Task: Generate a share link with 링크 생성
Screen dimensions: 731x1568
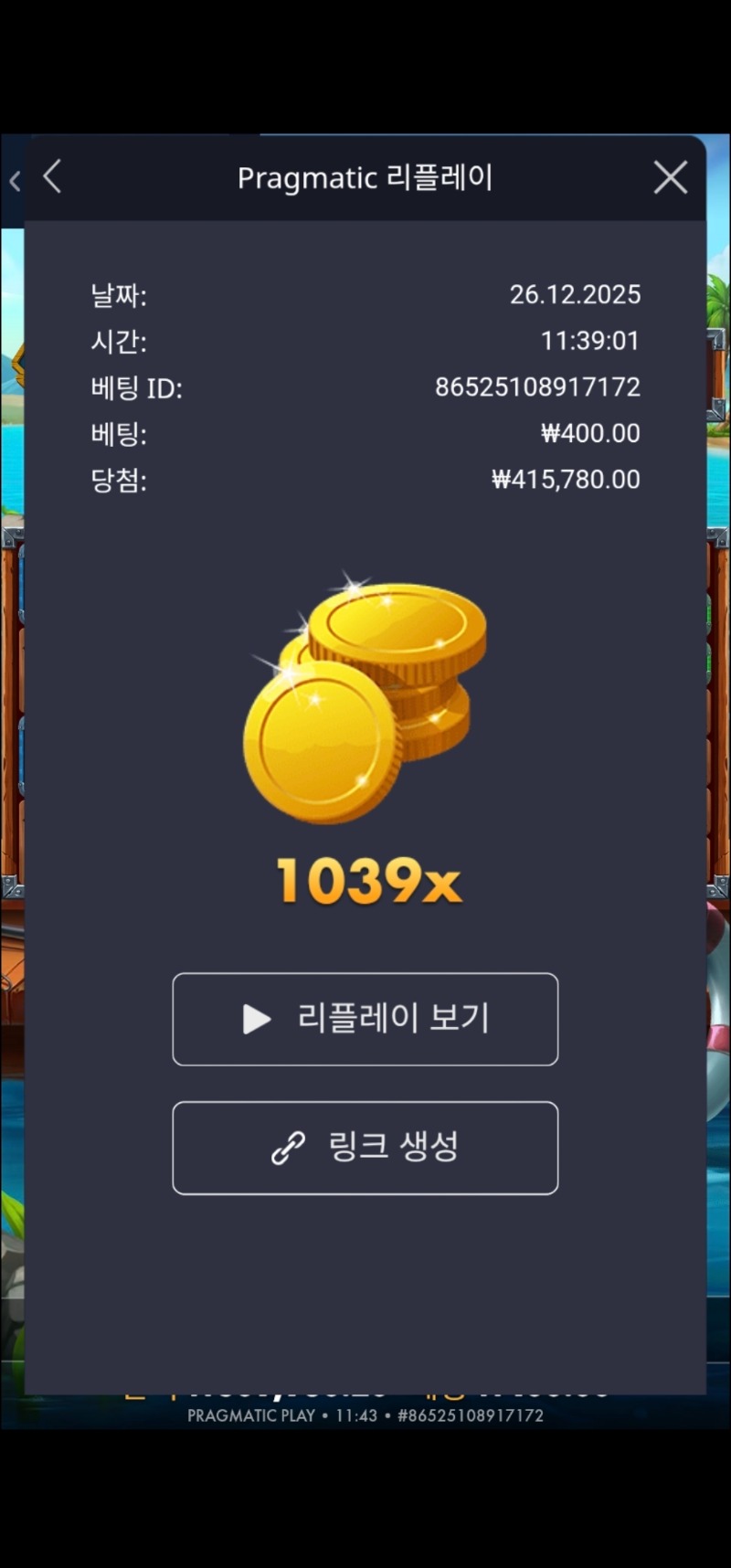Action: (365, 1148)
